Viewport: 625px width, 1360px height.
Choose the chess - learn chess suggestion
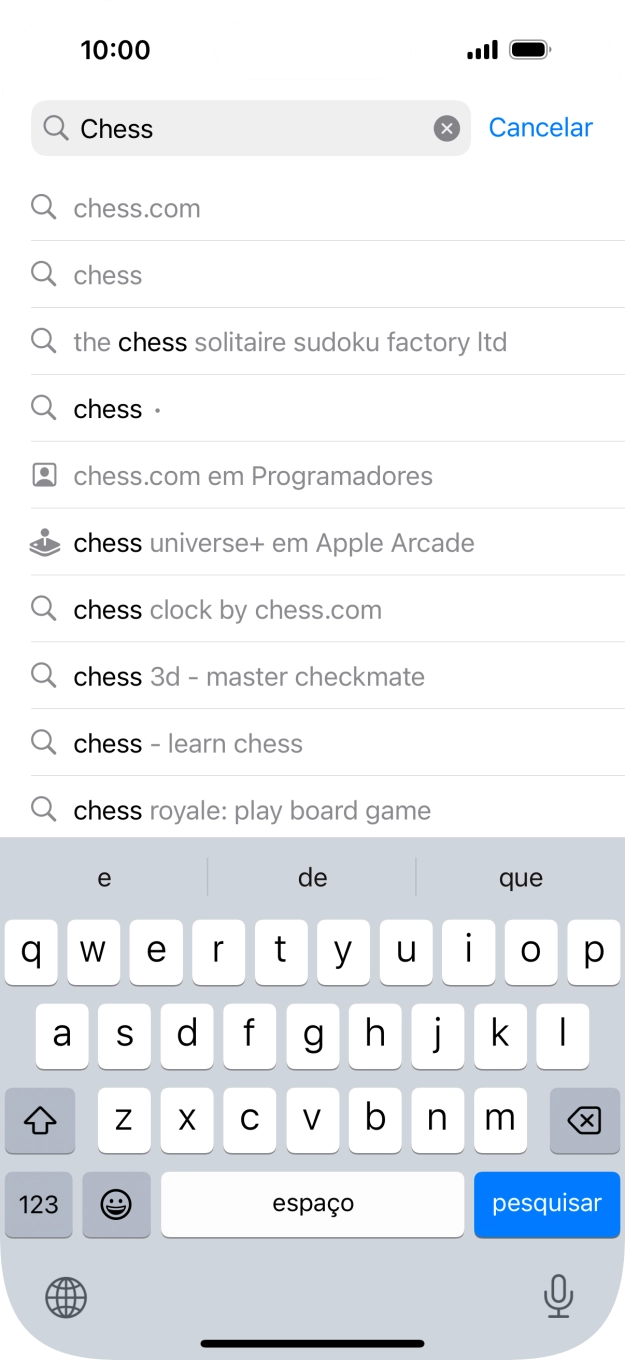click(188, 744)
